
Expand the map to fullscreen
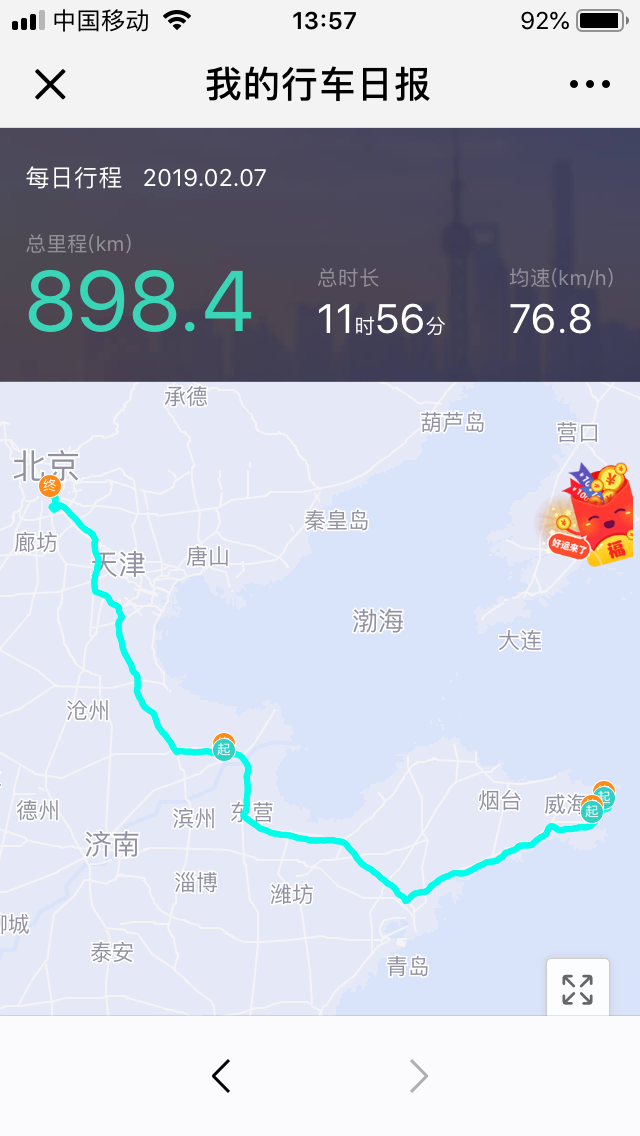577,989
